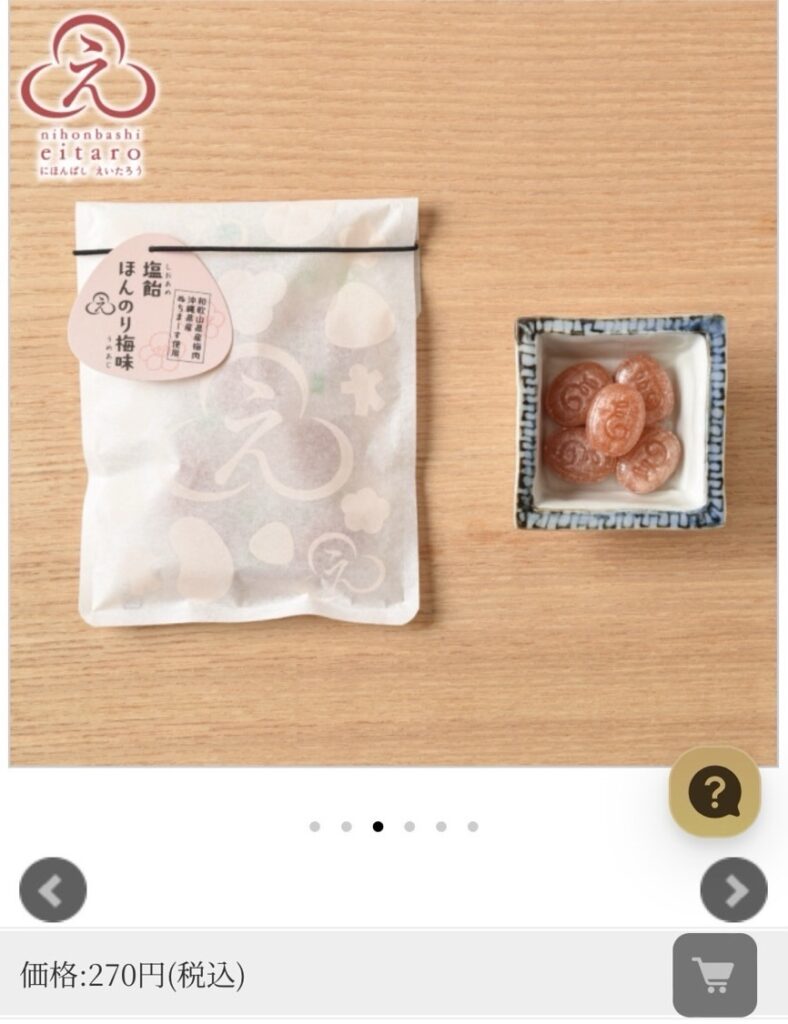Show the next product image
This screenshot has height=1024, width=788.
point(733,889)
